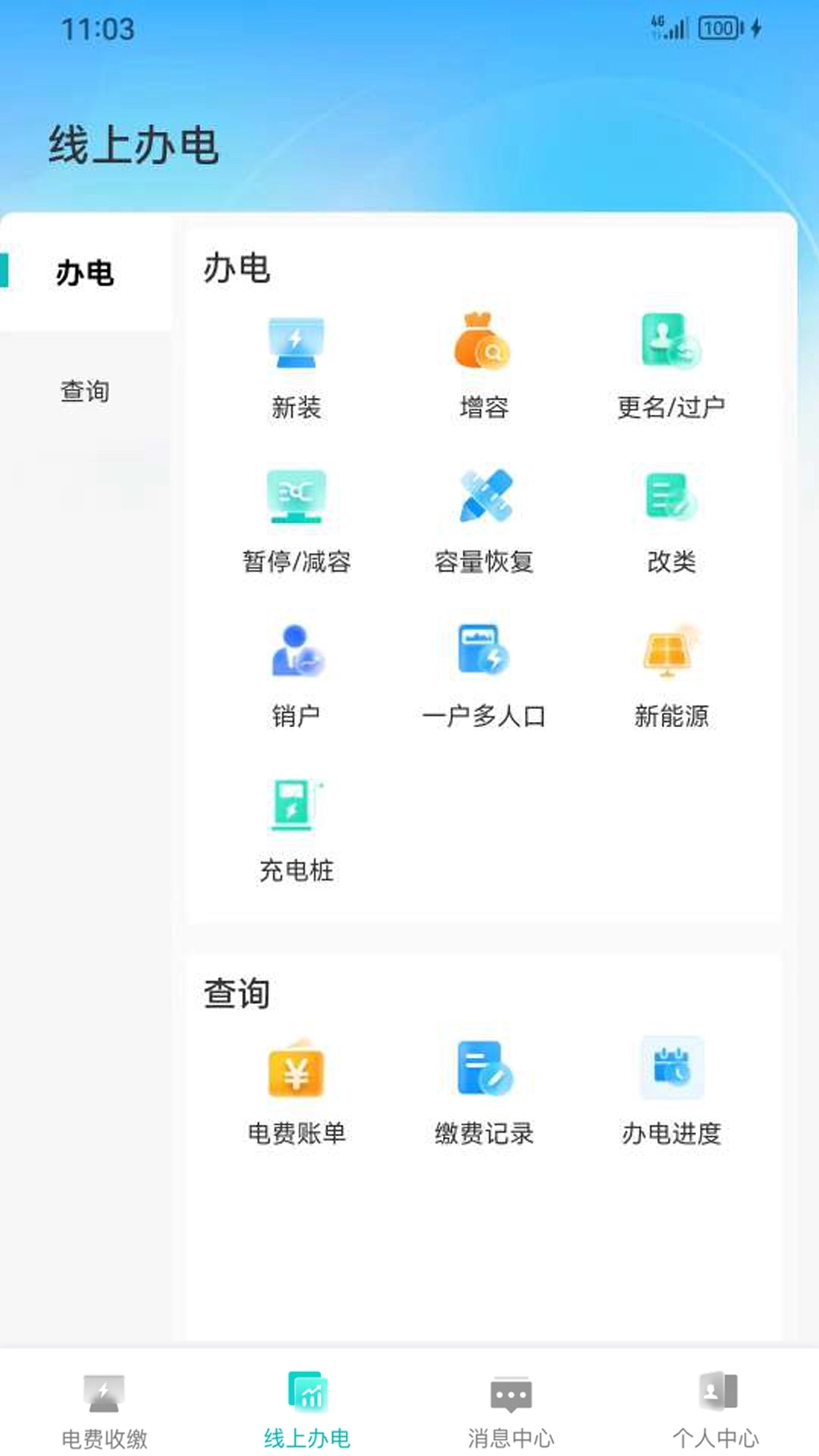Select the 增容 capacity increase icon

click(x=483, y=362)
